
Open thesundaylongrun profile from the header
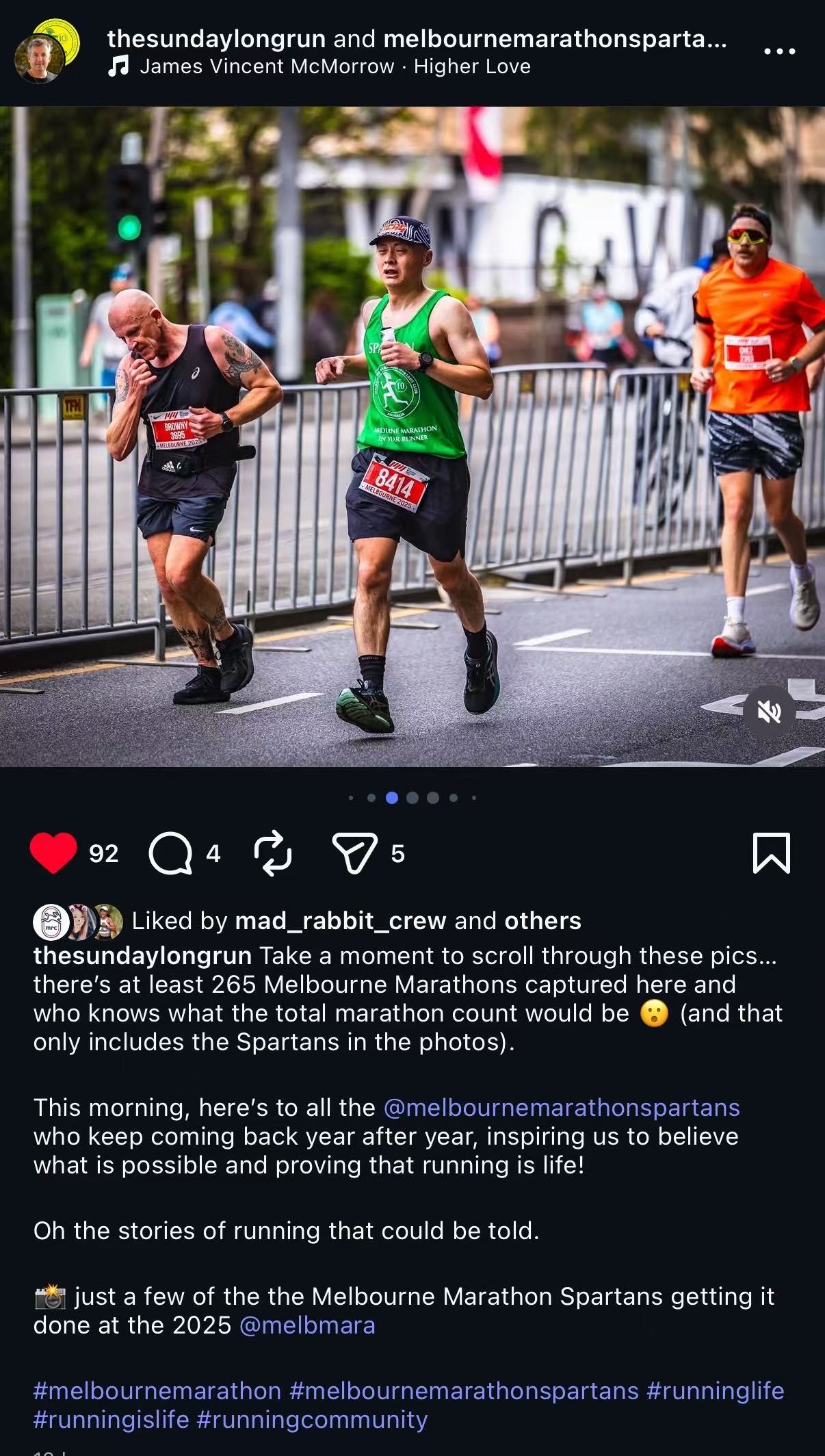[216, 39]
